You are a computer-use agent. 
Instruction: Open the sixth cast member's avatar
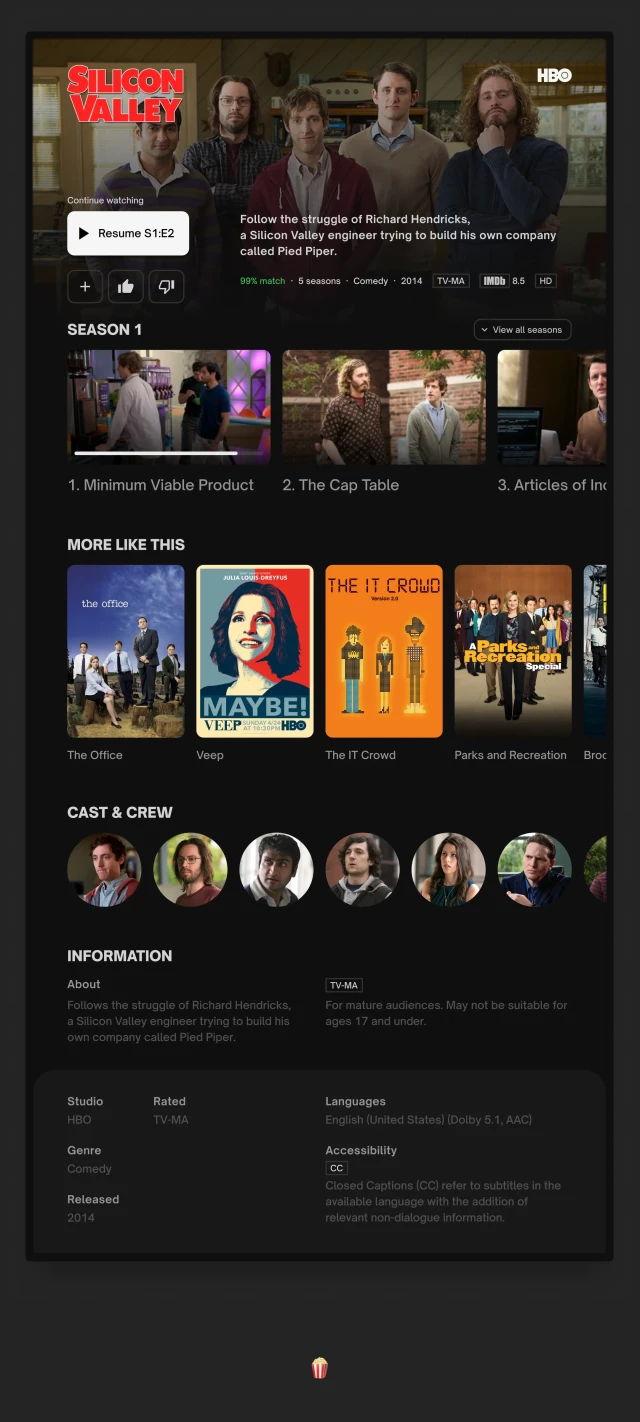click(534, 870)
